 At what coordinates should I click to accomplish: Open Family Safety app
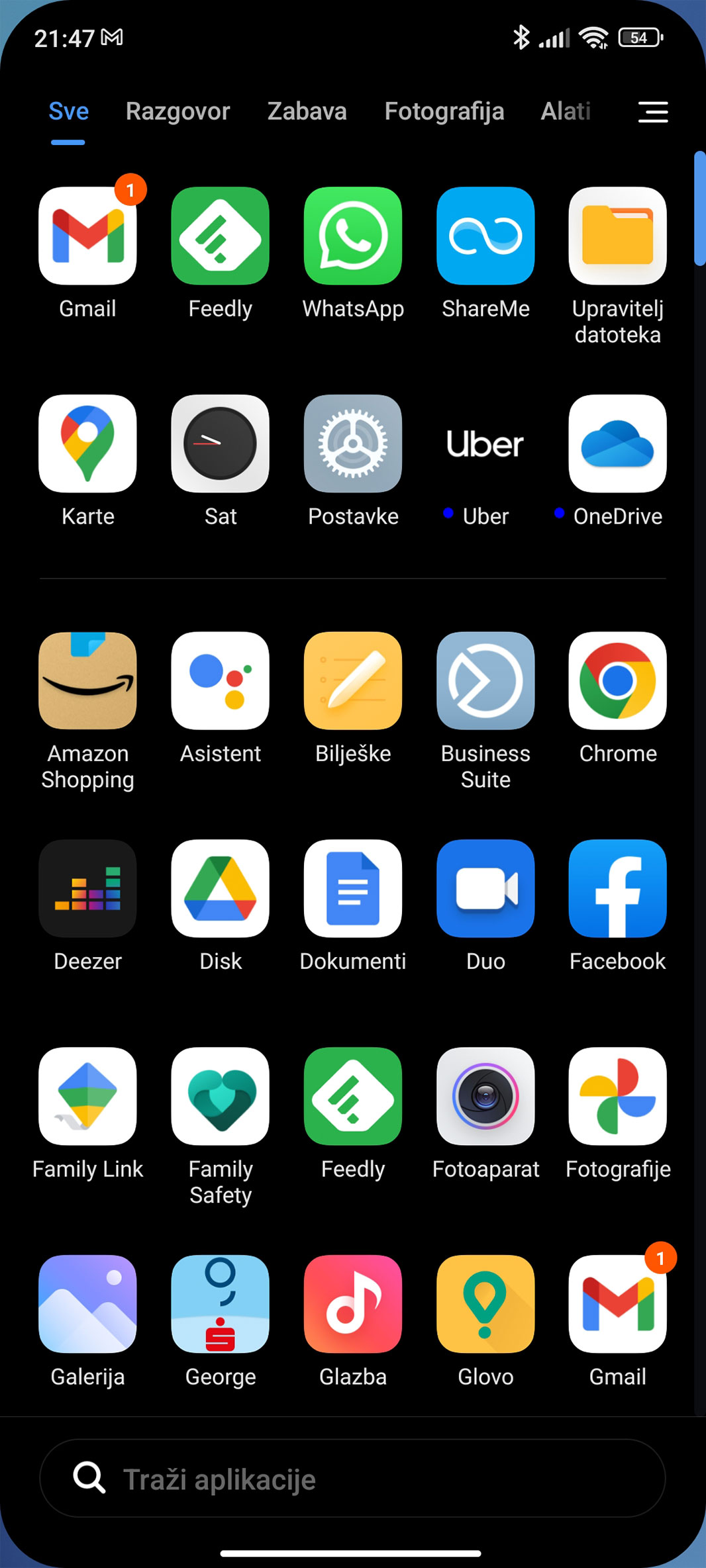click(x=220, y=1097)
